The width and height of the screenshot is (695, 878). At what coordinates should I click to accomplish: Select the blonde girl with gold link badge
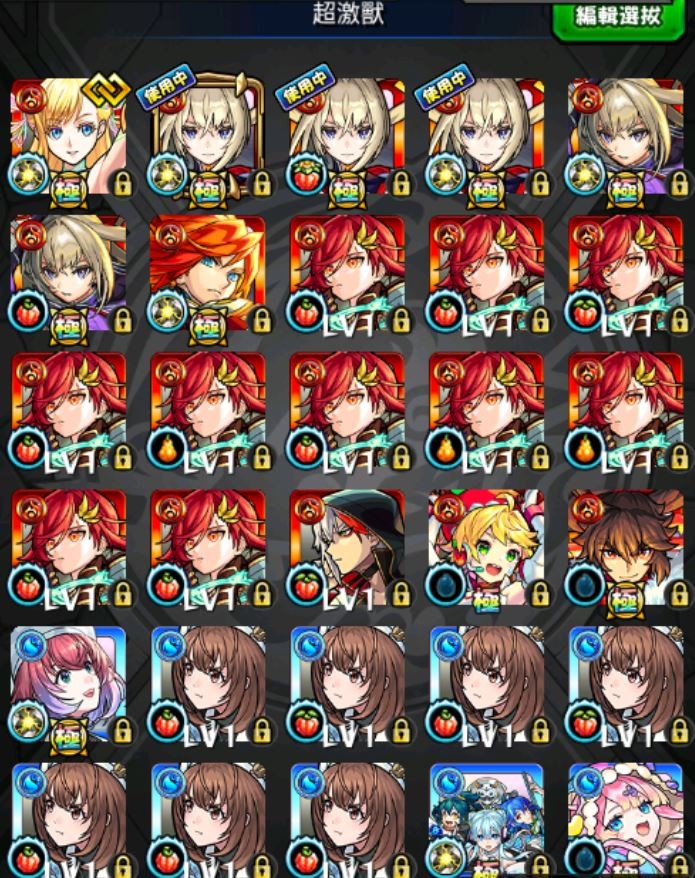pyautogui.click(x=68, y=136)
